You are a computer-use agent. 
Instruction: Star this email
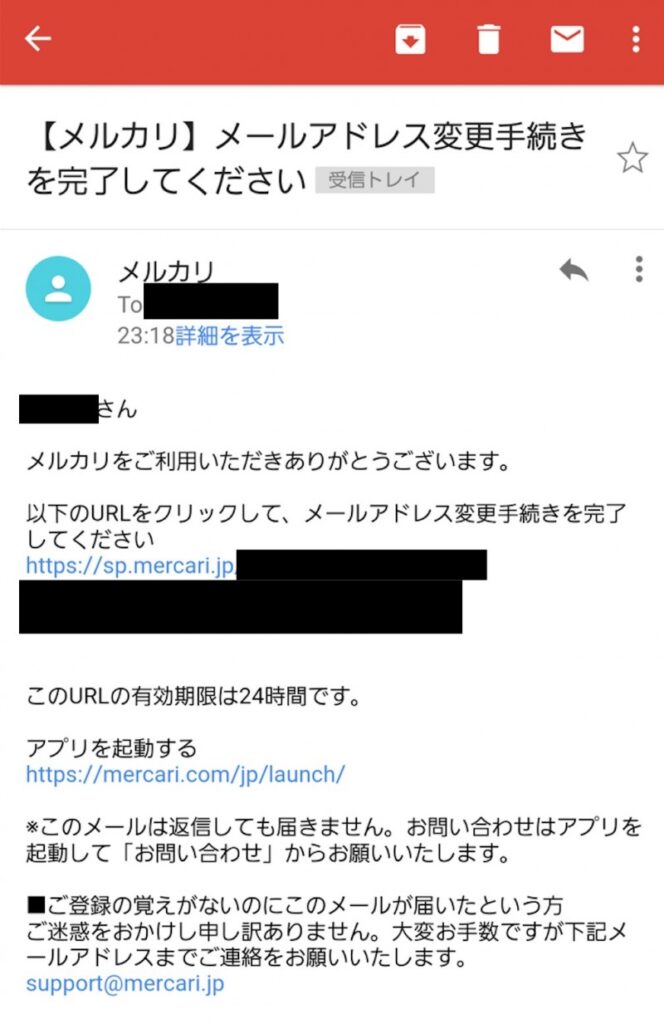pyautogui.click(x=631, y=158)
